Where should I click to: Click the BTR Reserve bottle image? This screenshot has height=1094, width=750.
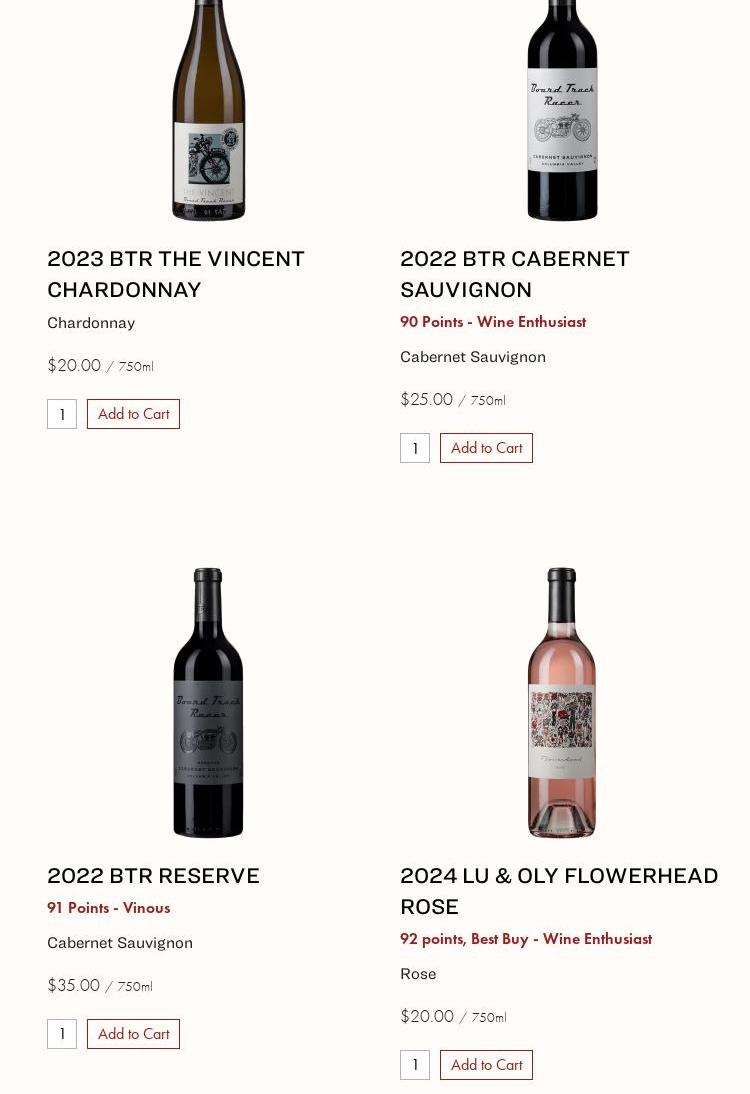click(208, 703)
